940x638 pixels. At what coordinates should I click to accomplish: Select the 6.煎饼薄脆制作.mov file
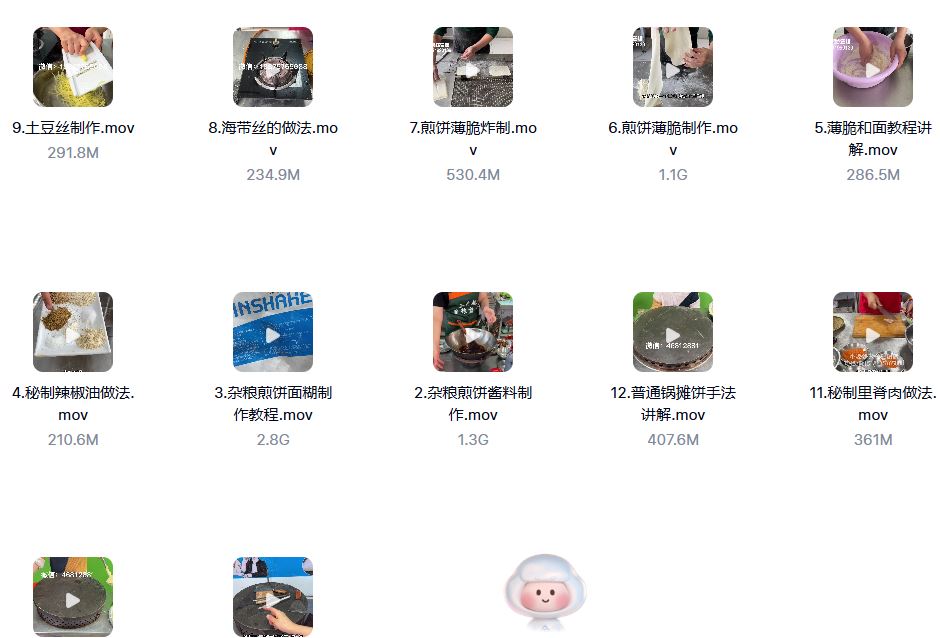coord(673,67)
